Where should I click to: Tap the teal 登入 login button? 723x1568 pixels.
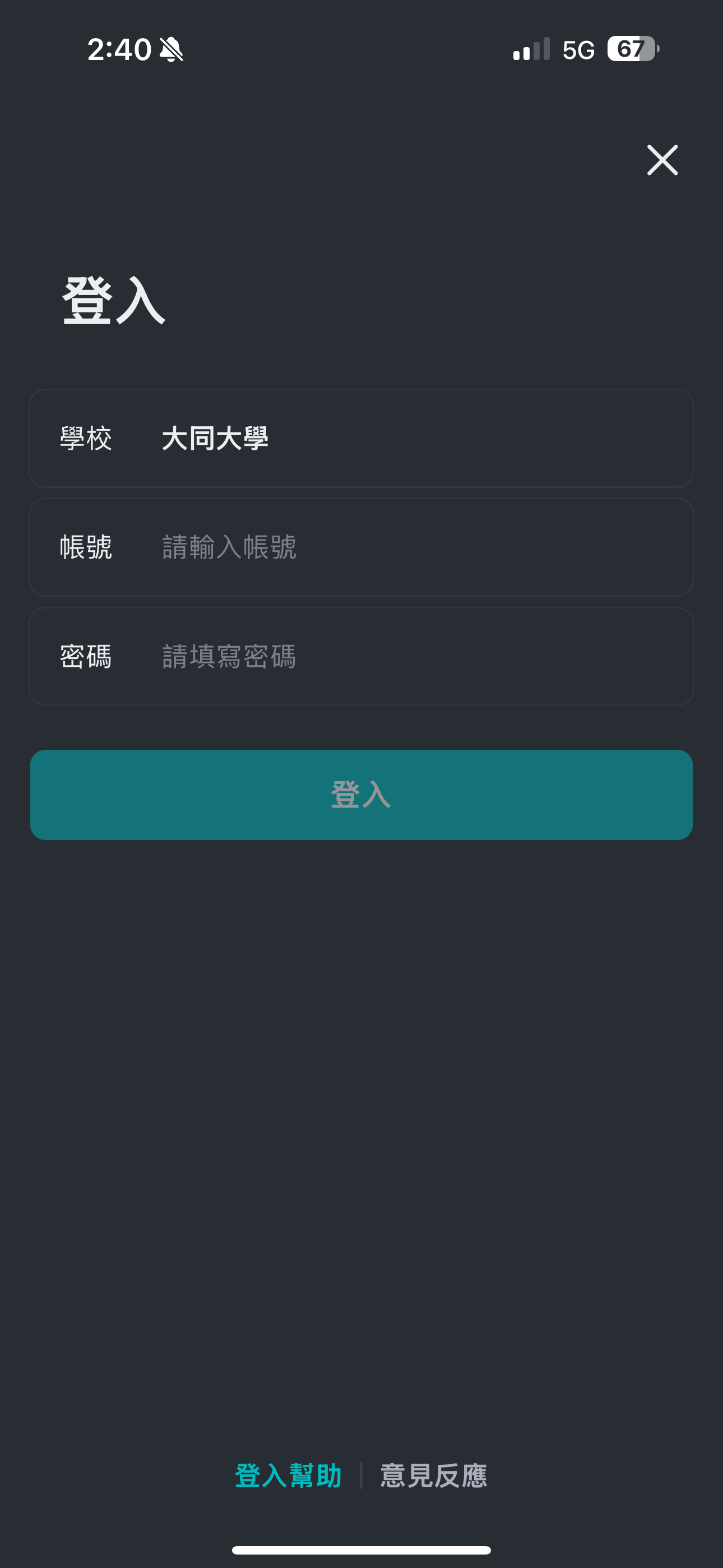[x=361, y=795]
